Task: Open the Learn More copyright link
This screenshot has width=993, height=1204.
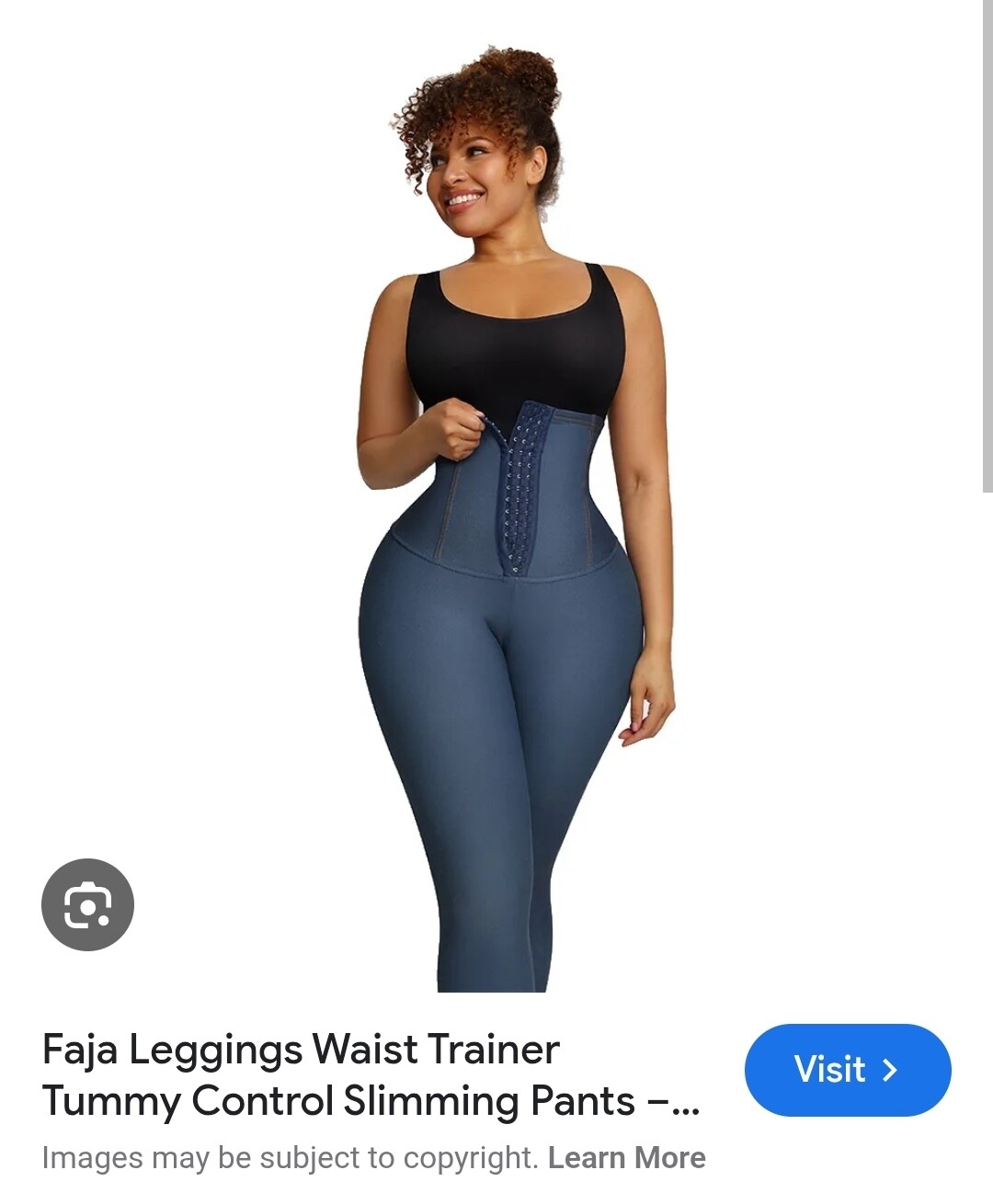Action: 626,1158
